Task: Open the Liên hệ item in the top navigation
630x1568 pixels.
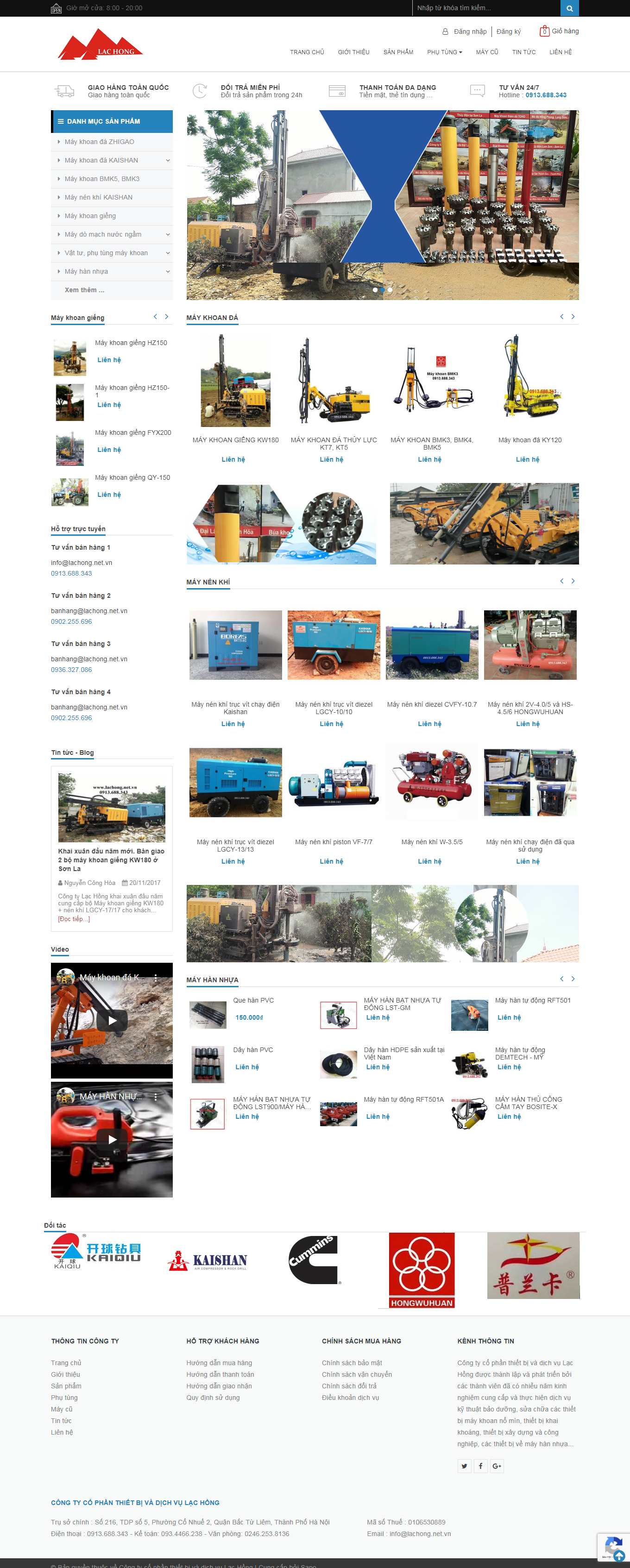Action: (x=560, y=52)
